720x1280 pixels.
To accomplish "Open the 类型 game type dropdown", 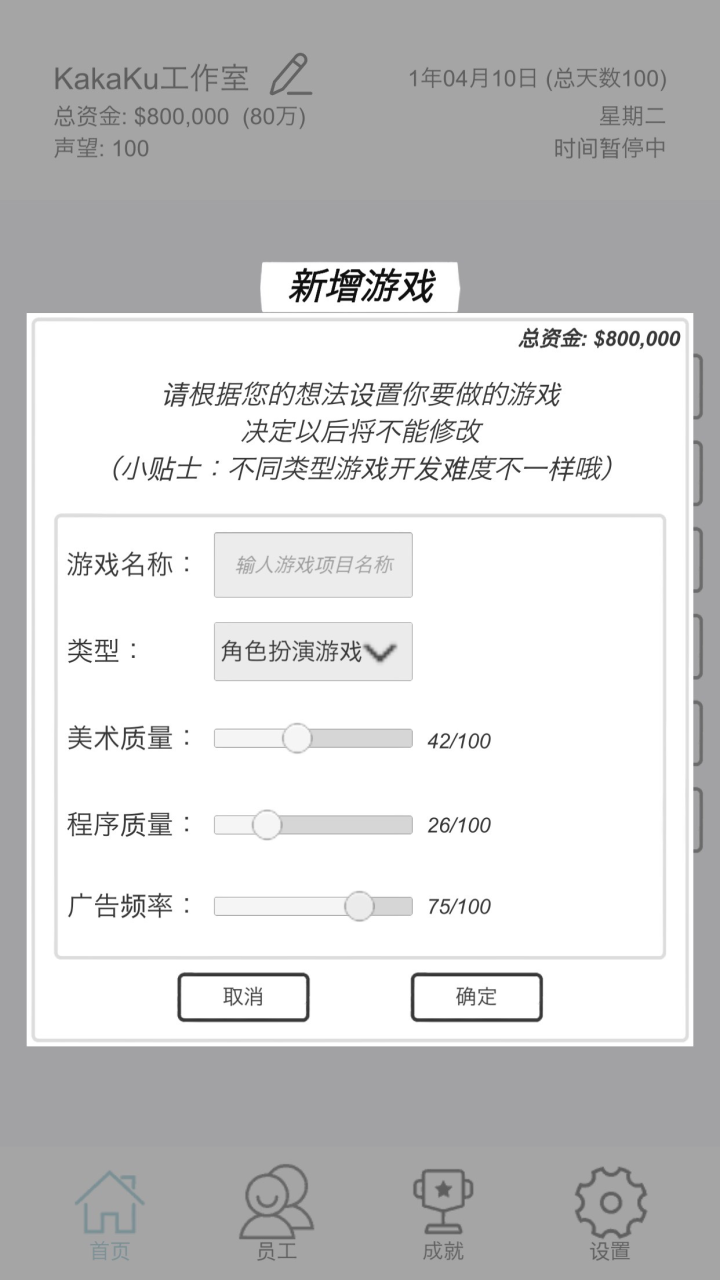I will tap(313, 652).
